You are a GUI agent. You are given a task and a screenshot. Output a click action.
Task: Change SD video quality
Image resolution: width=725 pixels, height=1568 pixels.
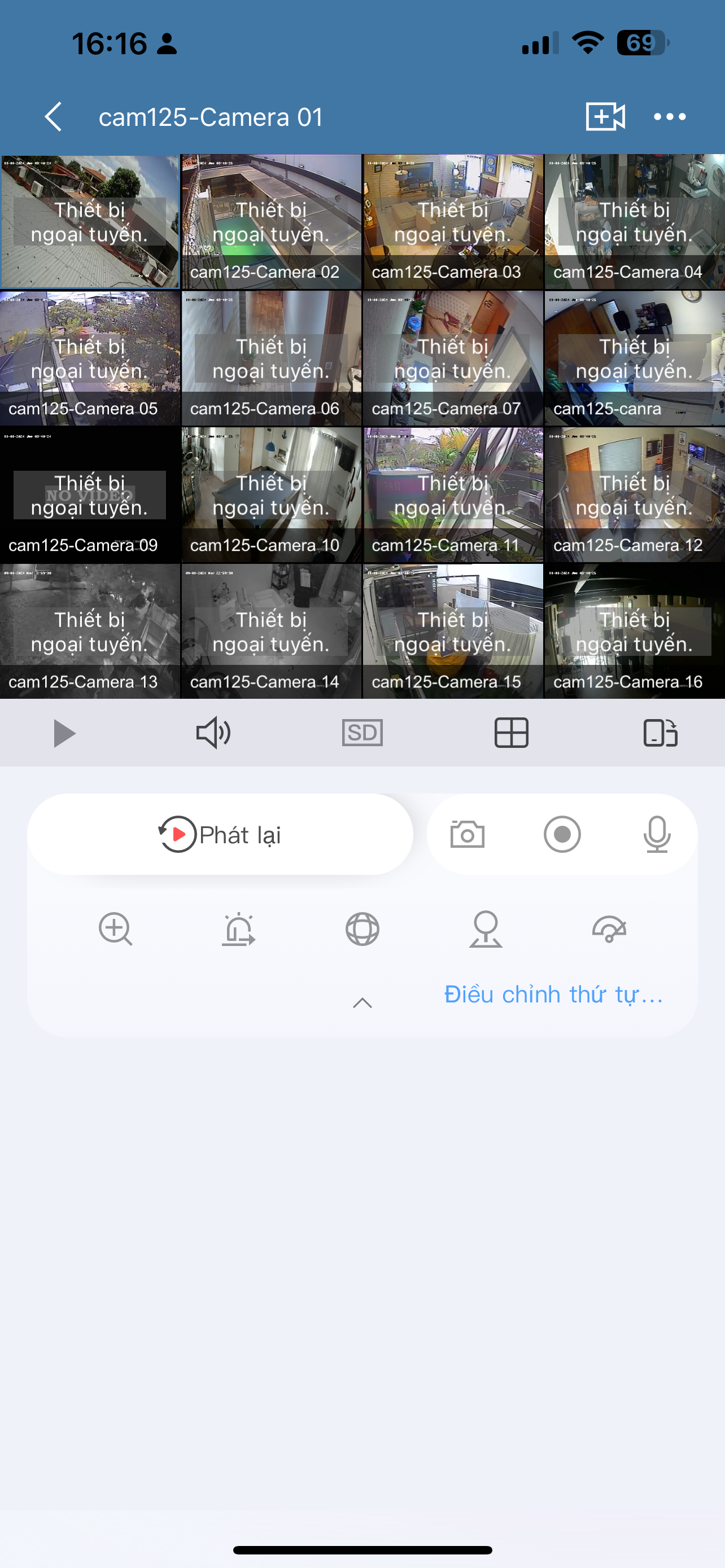[x=362, y=733]
